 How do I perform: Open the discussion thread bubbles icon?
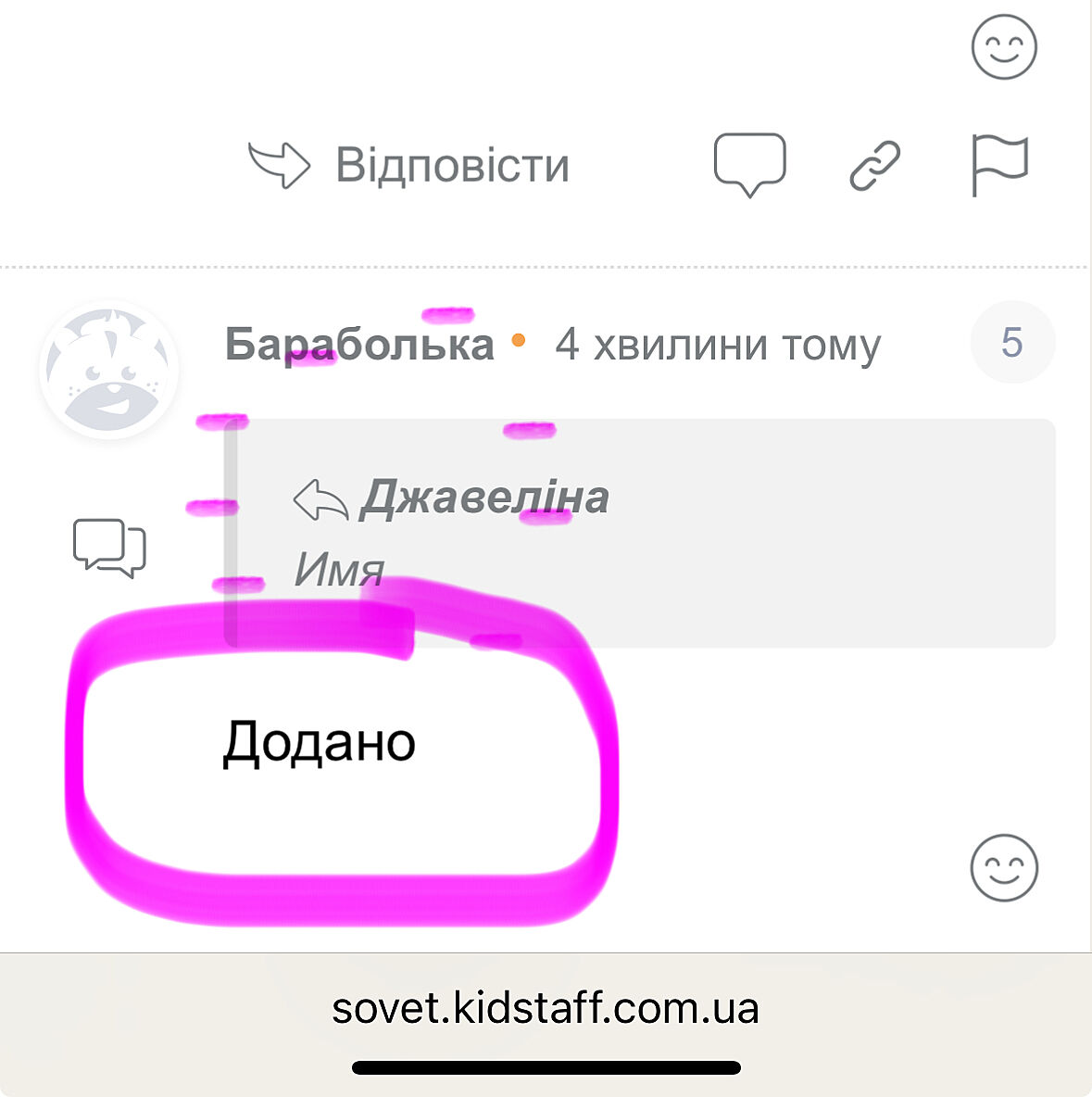coord(109,547)
